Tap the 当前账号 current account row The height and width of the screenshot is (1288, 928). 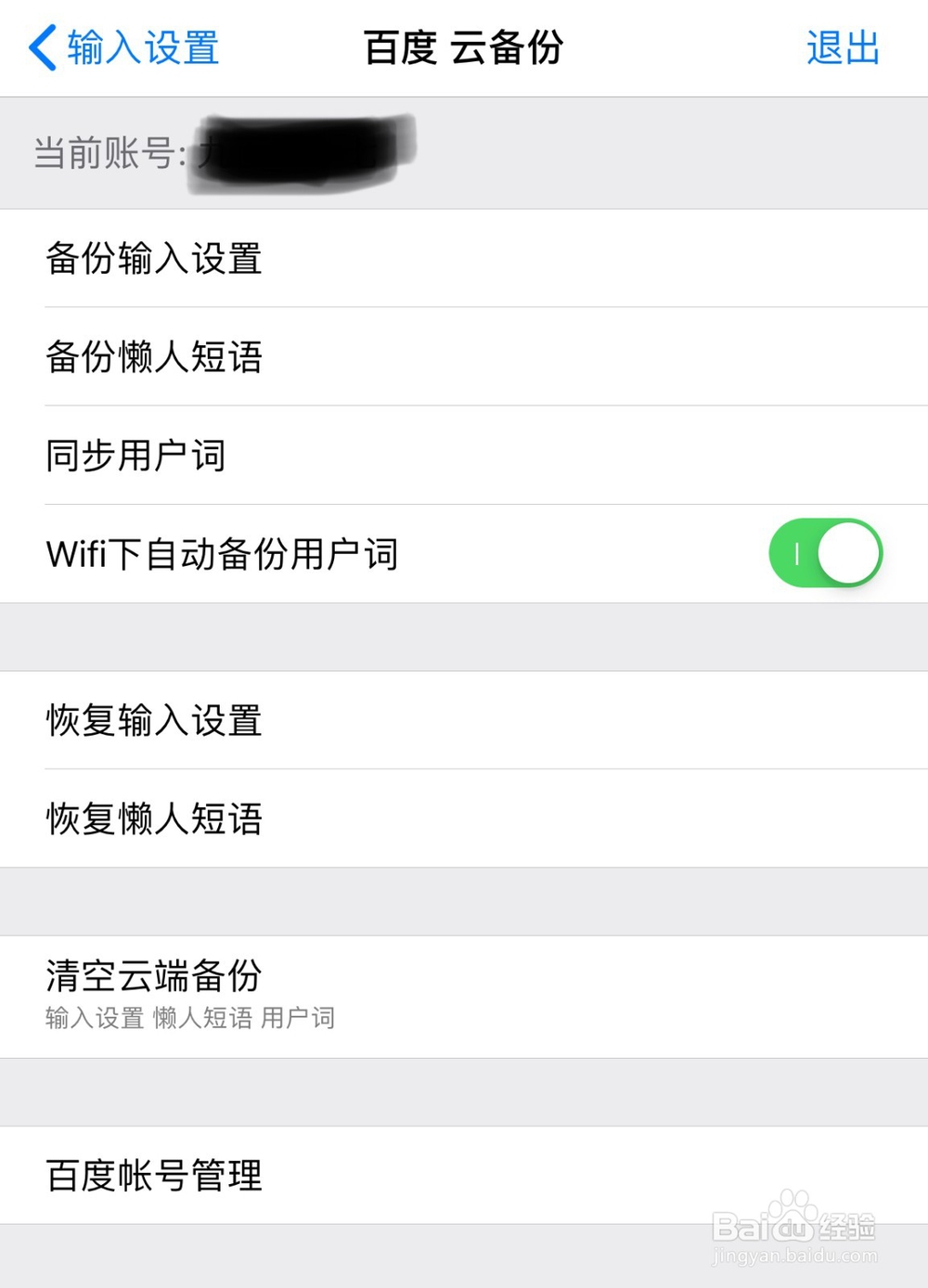pos(278,153)
